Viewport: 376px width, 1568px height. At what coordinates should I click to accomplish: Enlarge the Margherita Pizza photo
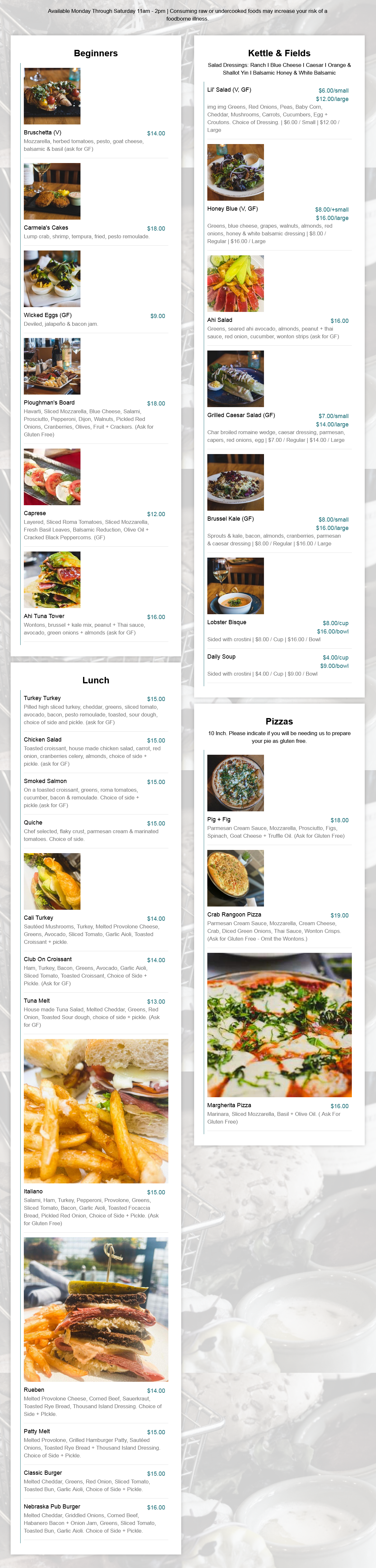coord(279,1025)
